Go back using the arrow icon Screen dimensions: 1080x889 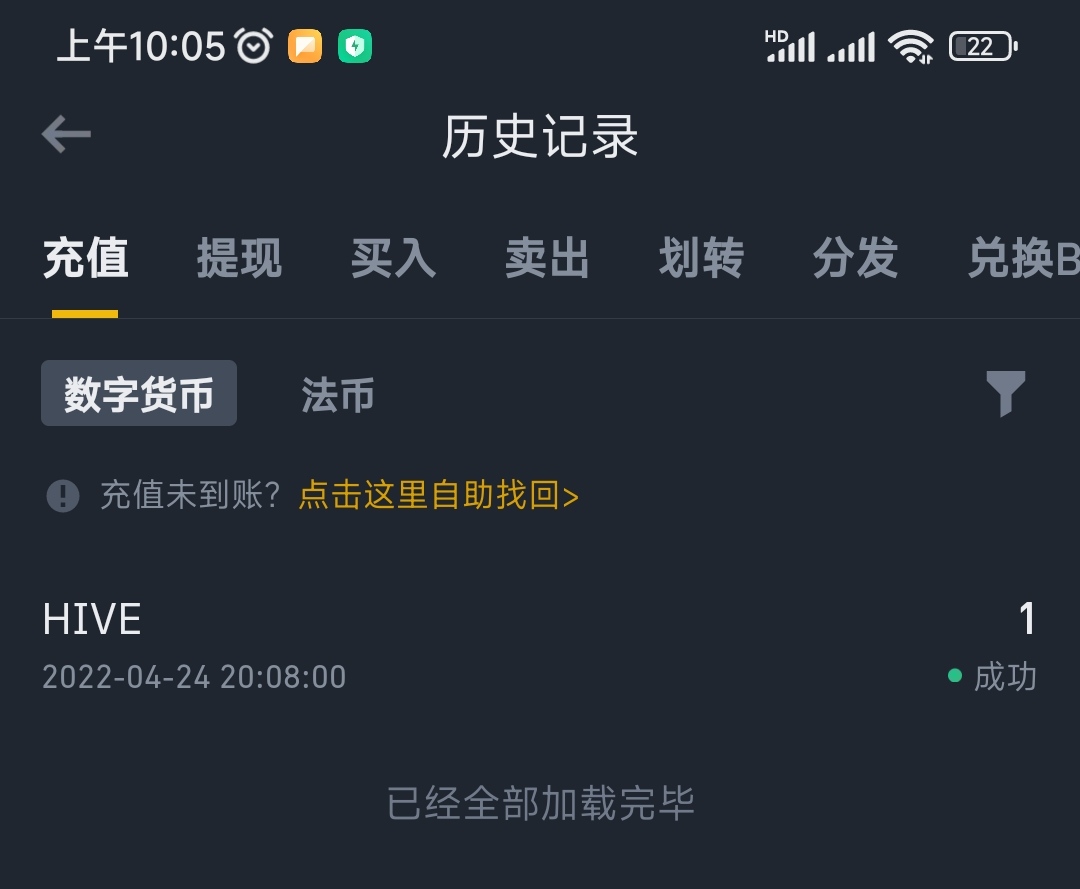click(x=66, y=134)
